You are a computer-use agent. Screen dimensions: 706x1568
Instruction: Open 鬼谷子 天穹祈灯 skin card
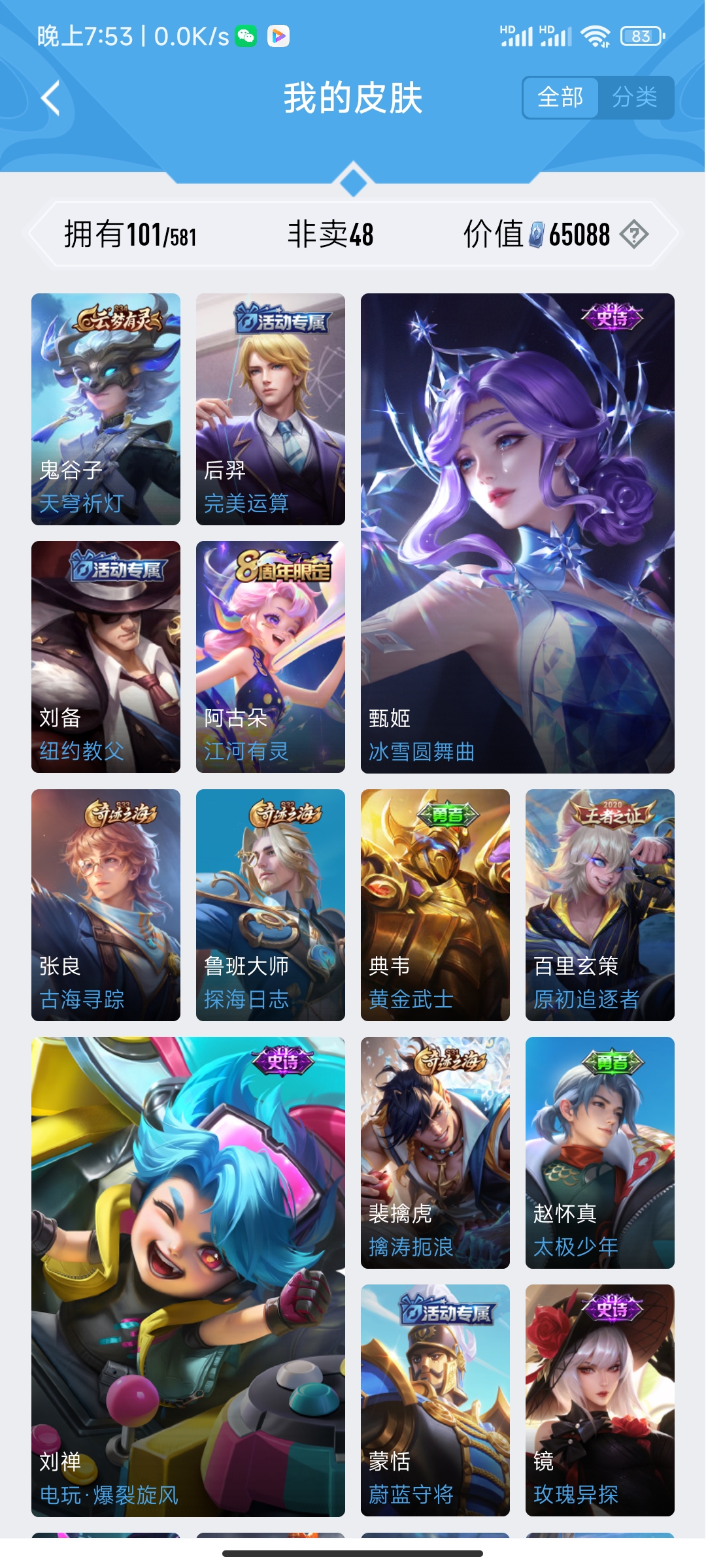pos(106,409)
